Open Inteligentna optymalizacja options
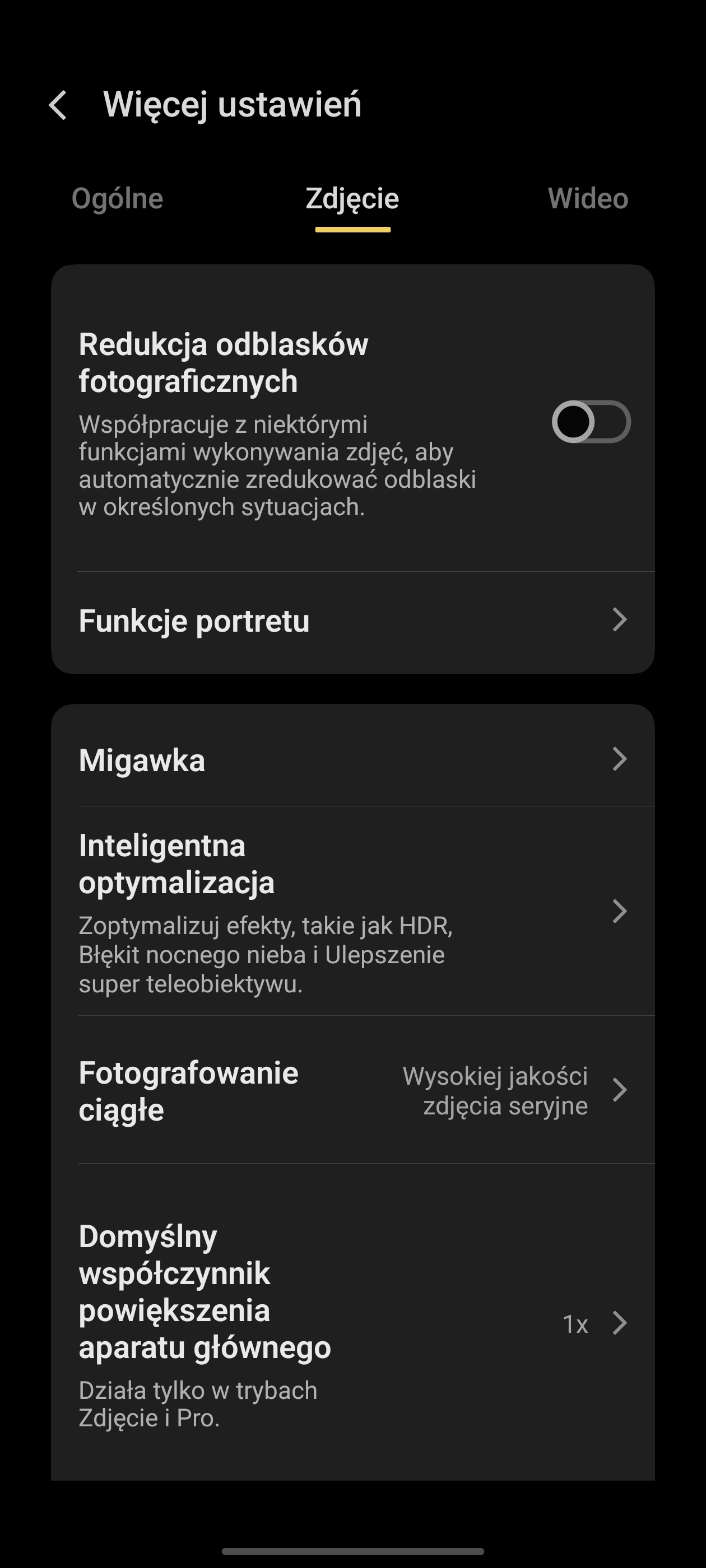 tap(352, 911)
